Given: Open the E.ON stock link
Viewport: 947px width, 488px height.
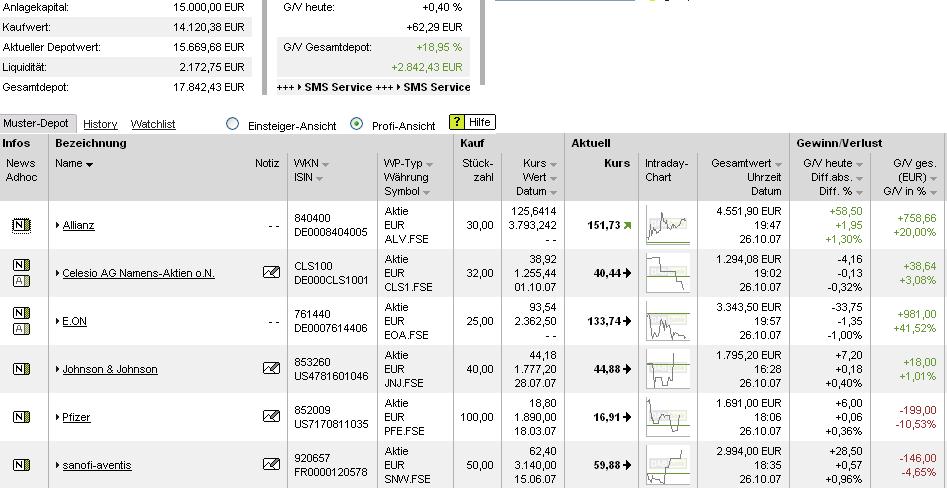Looking at the screenshot, I should tap(74, 321).
